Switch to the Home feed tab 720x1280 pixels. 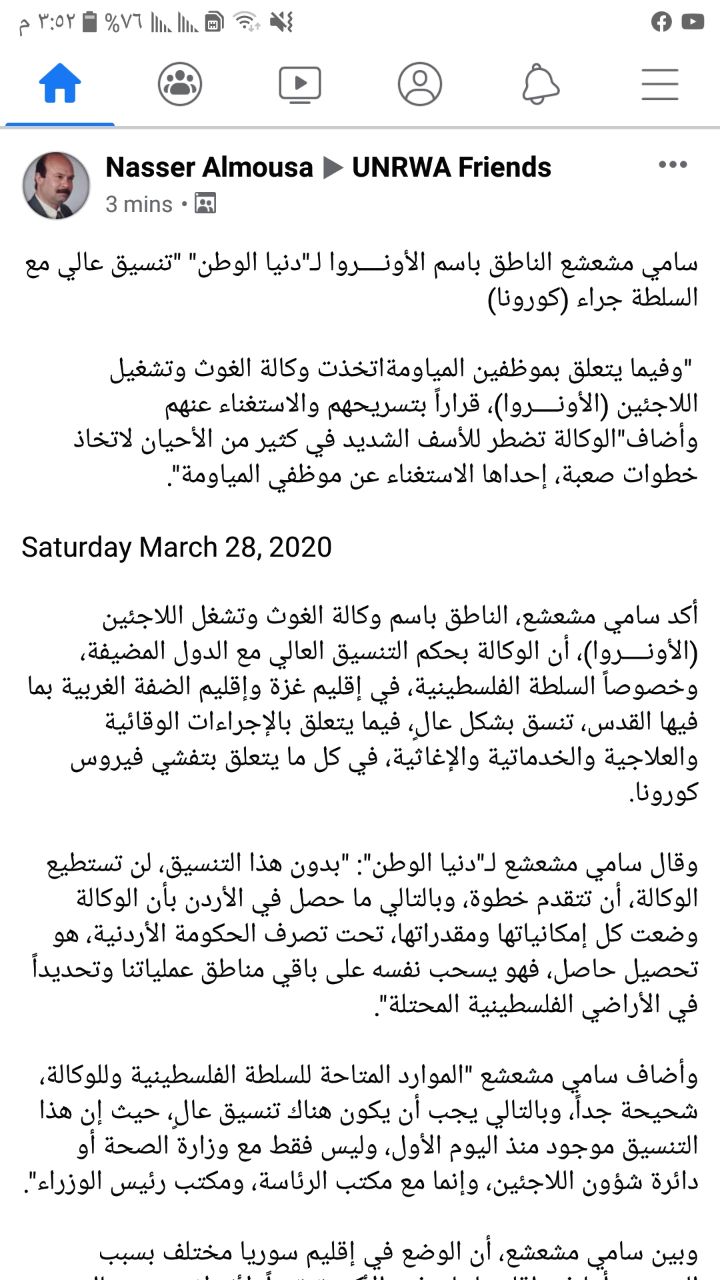tap(59, 85)
